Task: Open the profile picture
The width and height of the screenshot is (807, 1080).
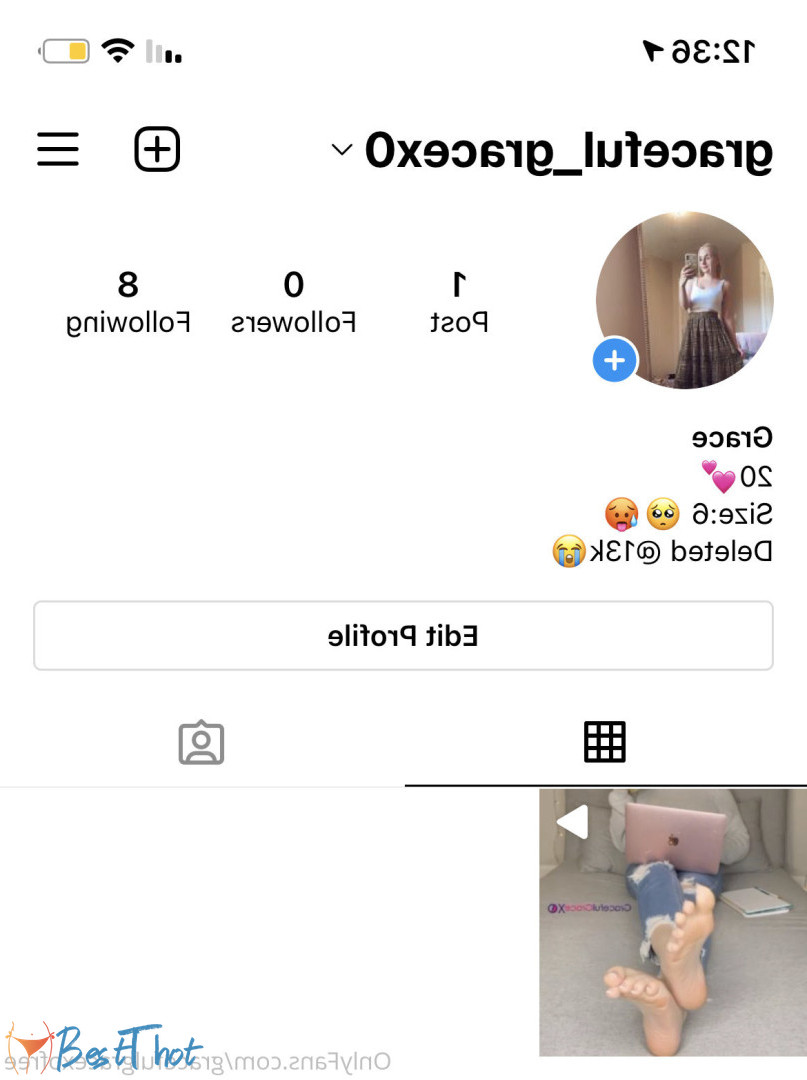Action: click(686, 298)
